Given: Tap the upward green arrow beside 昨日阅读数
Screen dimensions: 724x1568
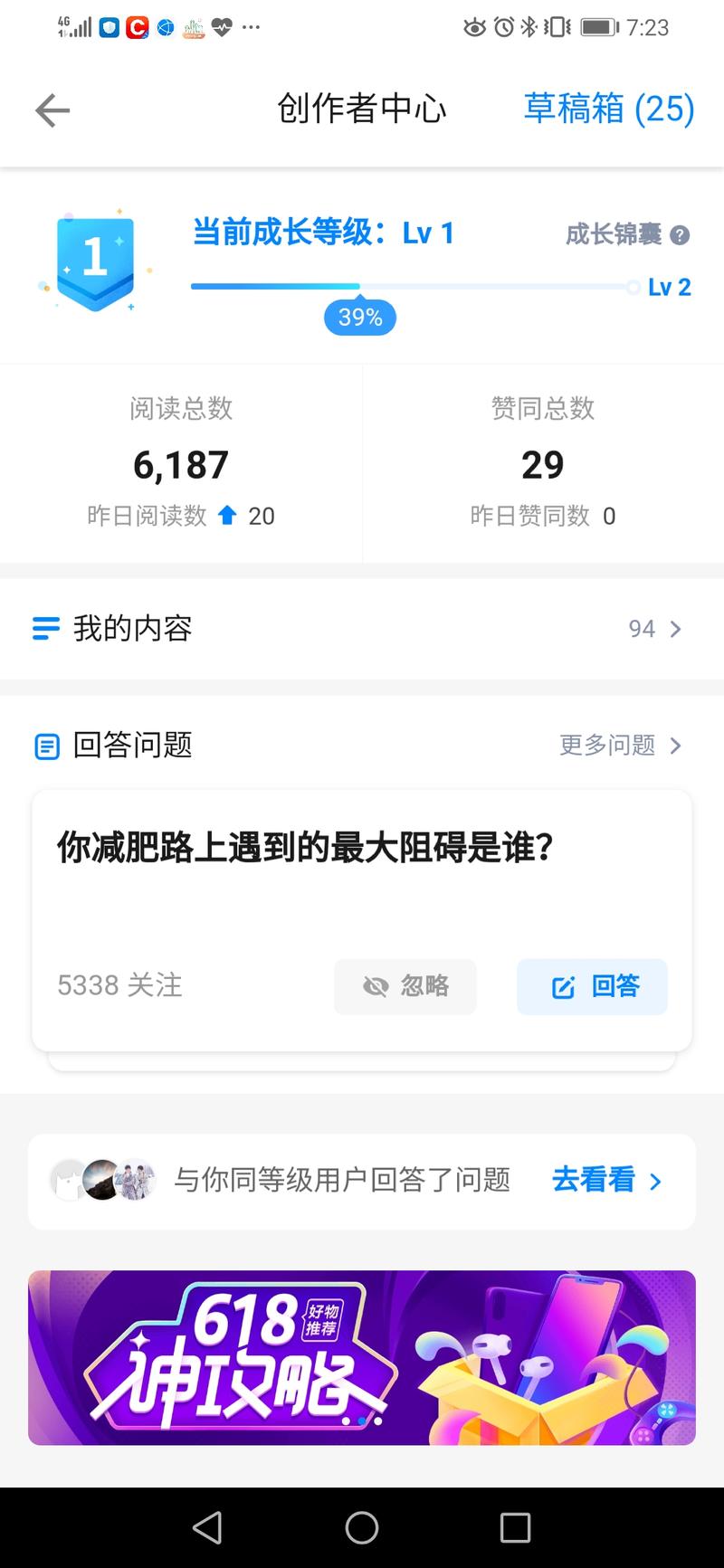Looking at the screenshot, I should 228,516.
